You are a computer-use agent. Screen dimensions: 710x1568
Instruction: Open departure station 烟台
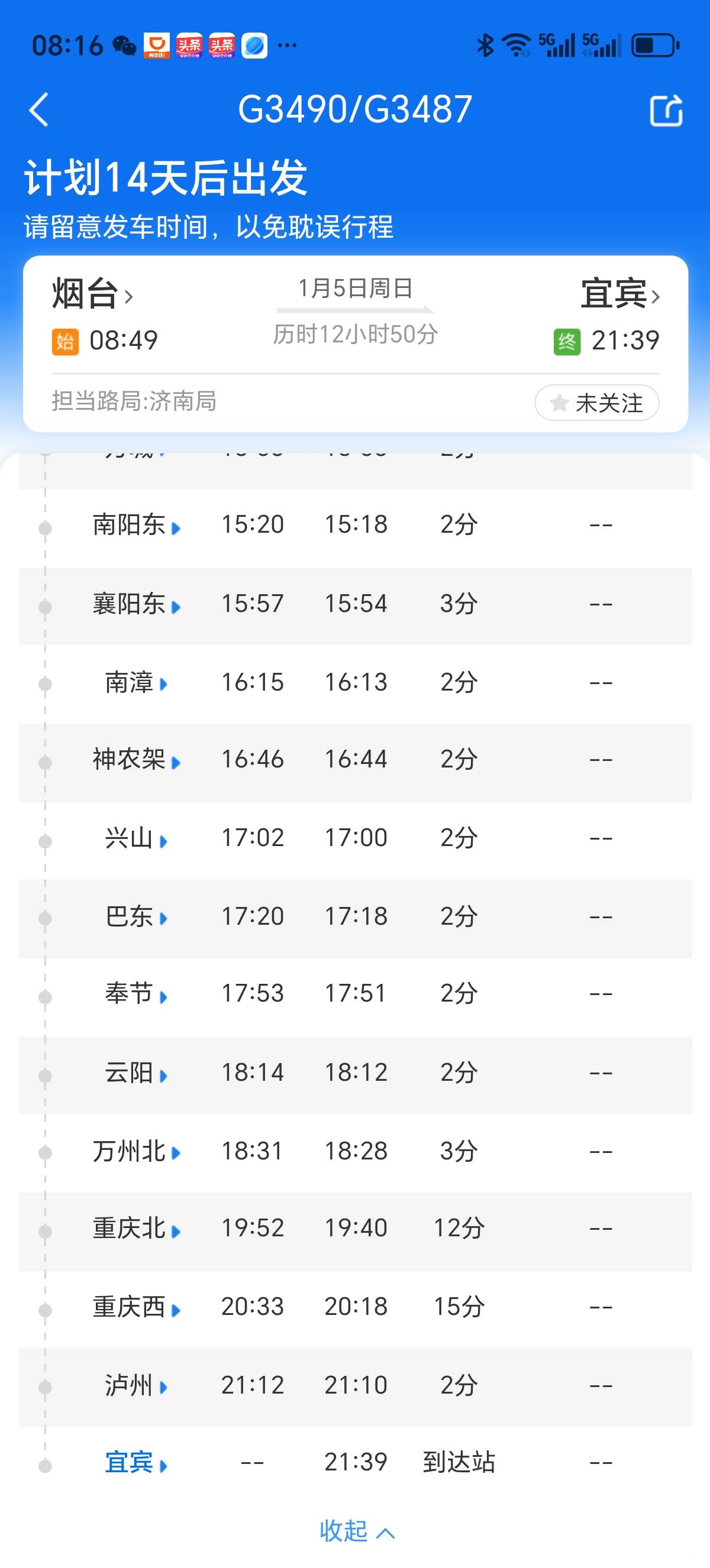tap(91, 294)
